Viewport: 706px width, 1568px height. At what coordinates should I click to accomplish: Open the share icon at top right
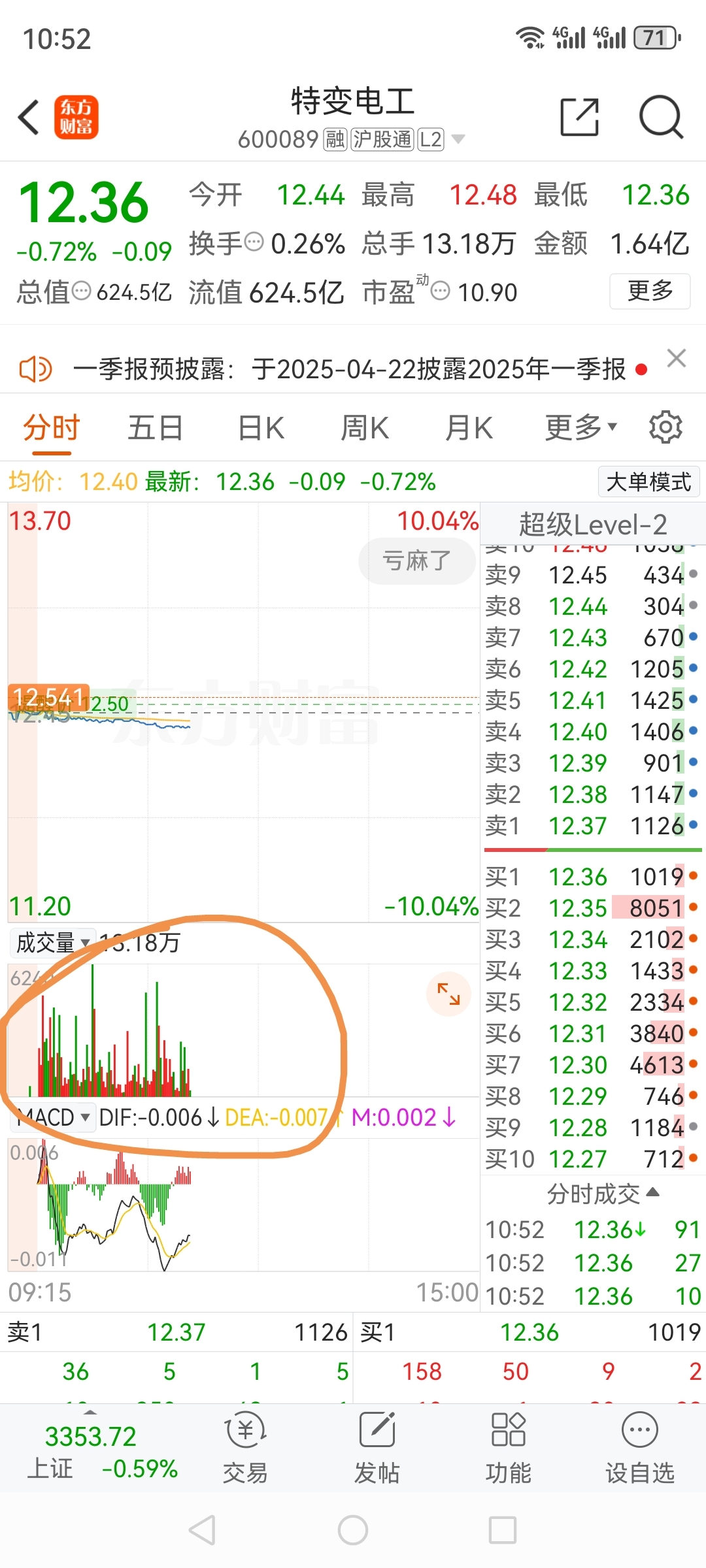point(579,116)
